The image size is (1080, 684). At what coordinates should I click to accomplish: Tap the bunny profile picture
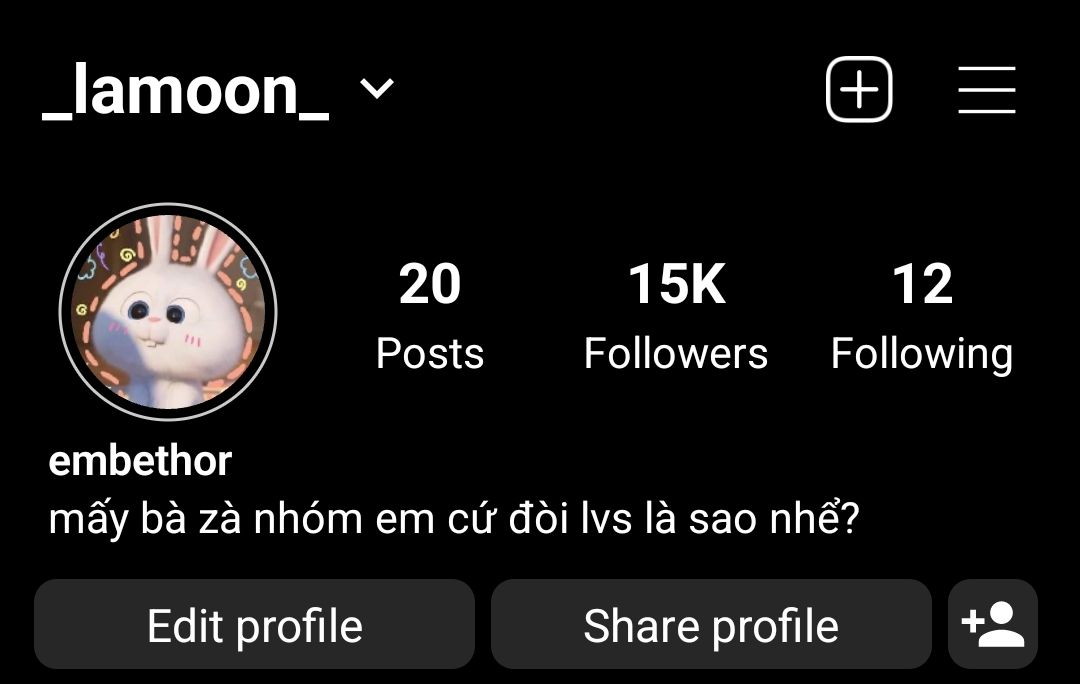[x=168, y=312]
